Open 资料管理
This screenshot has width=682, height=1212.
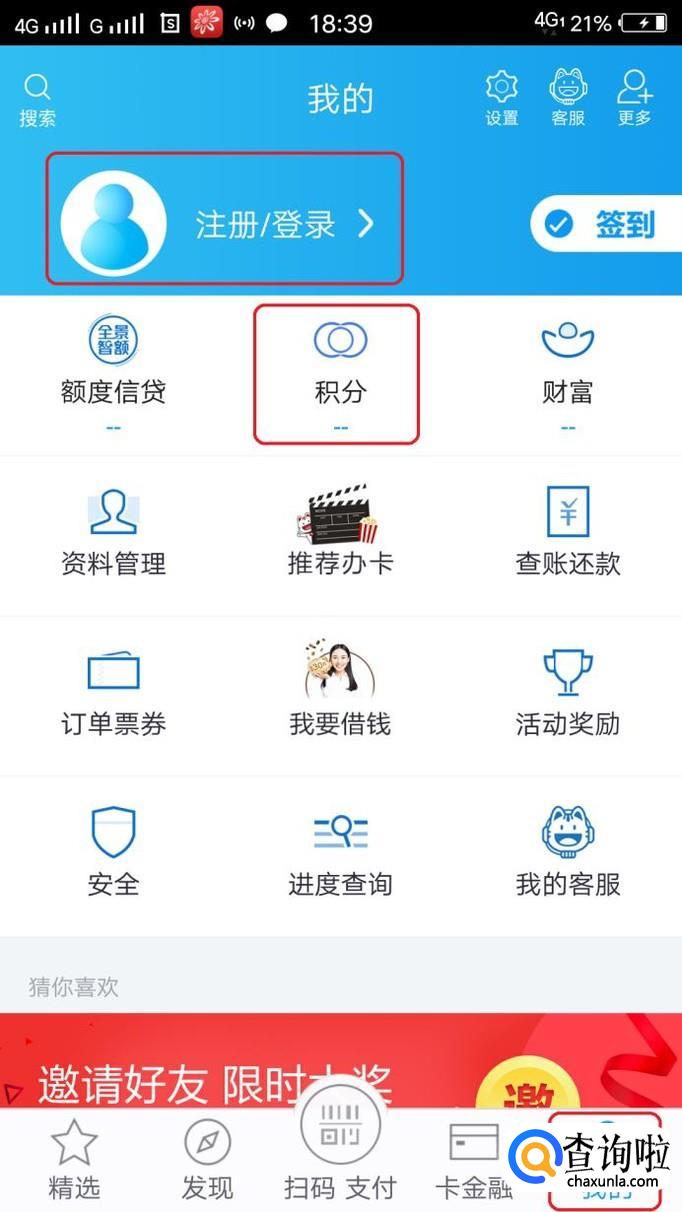113,534
